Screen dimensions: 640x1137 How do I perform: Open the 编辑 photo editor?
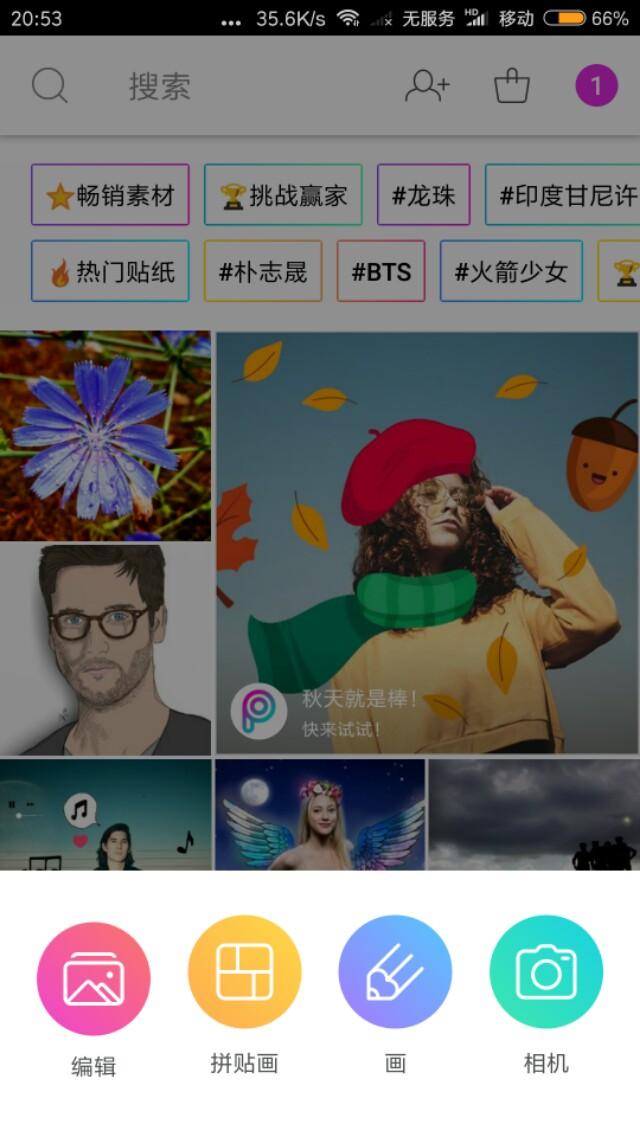tap(93, 979)
